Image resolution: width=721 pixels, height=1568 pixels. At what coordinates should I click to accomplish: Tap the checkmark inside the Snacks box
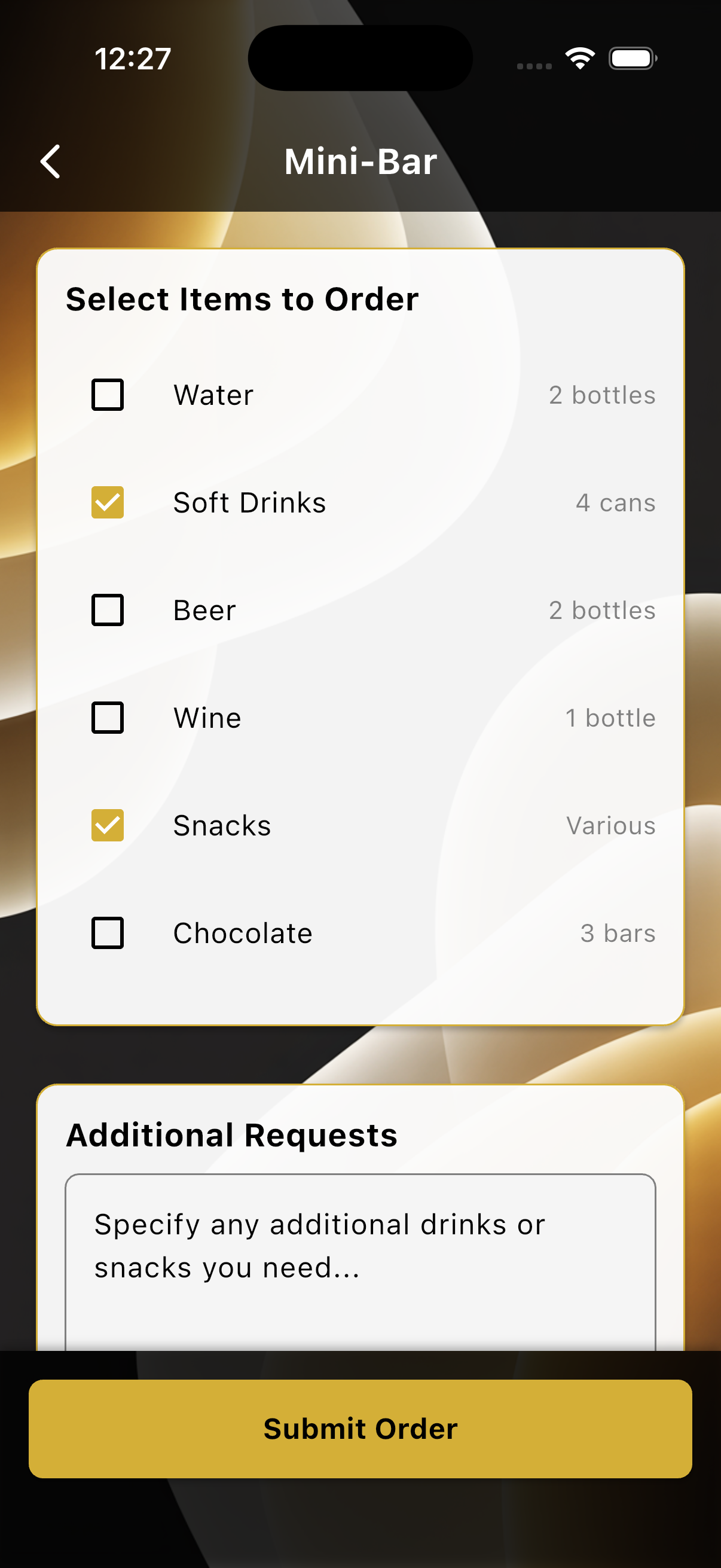[107, 826]
